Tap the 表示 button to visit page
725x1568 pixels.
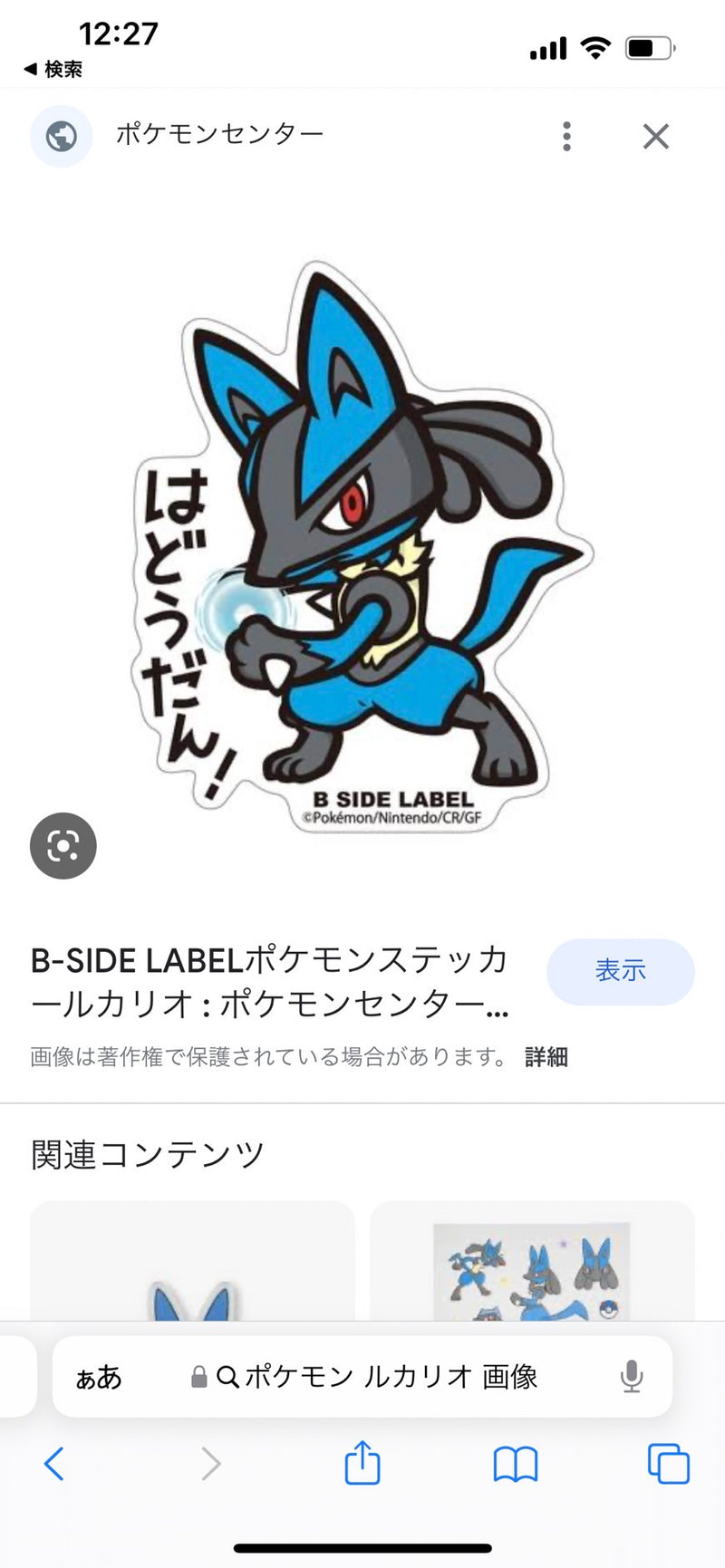pyautogui.click(x=620, y=971)
